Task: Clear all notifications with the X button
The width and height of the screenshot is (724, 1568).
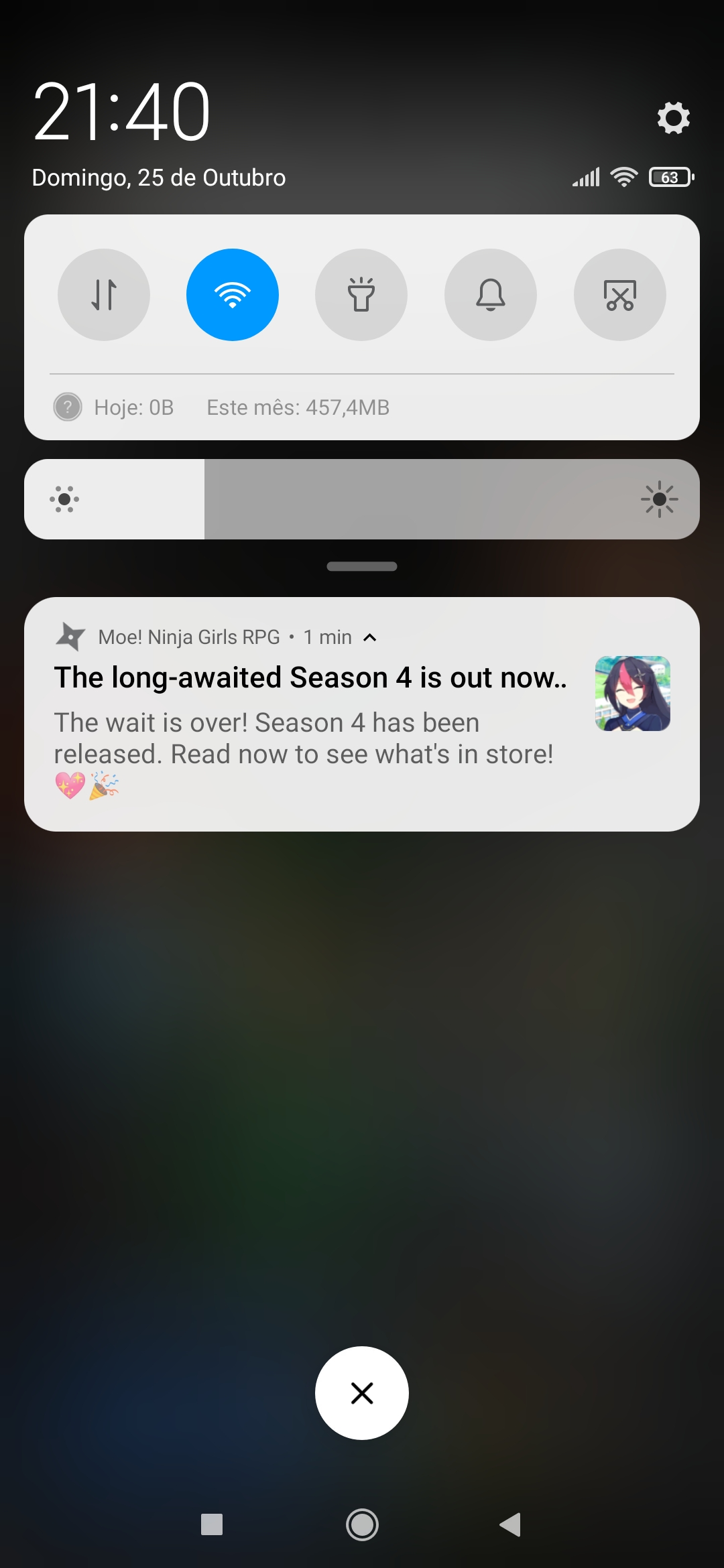Action: tap(362, 1393)
